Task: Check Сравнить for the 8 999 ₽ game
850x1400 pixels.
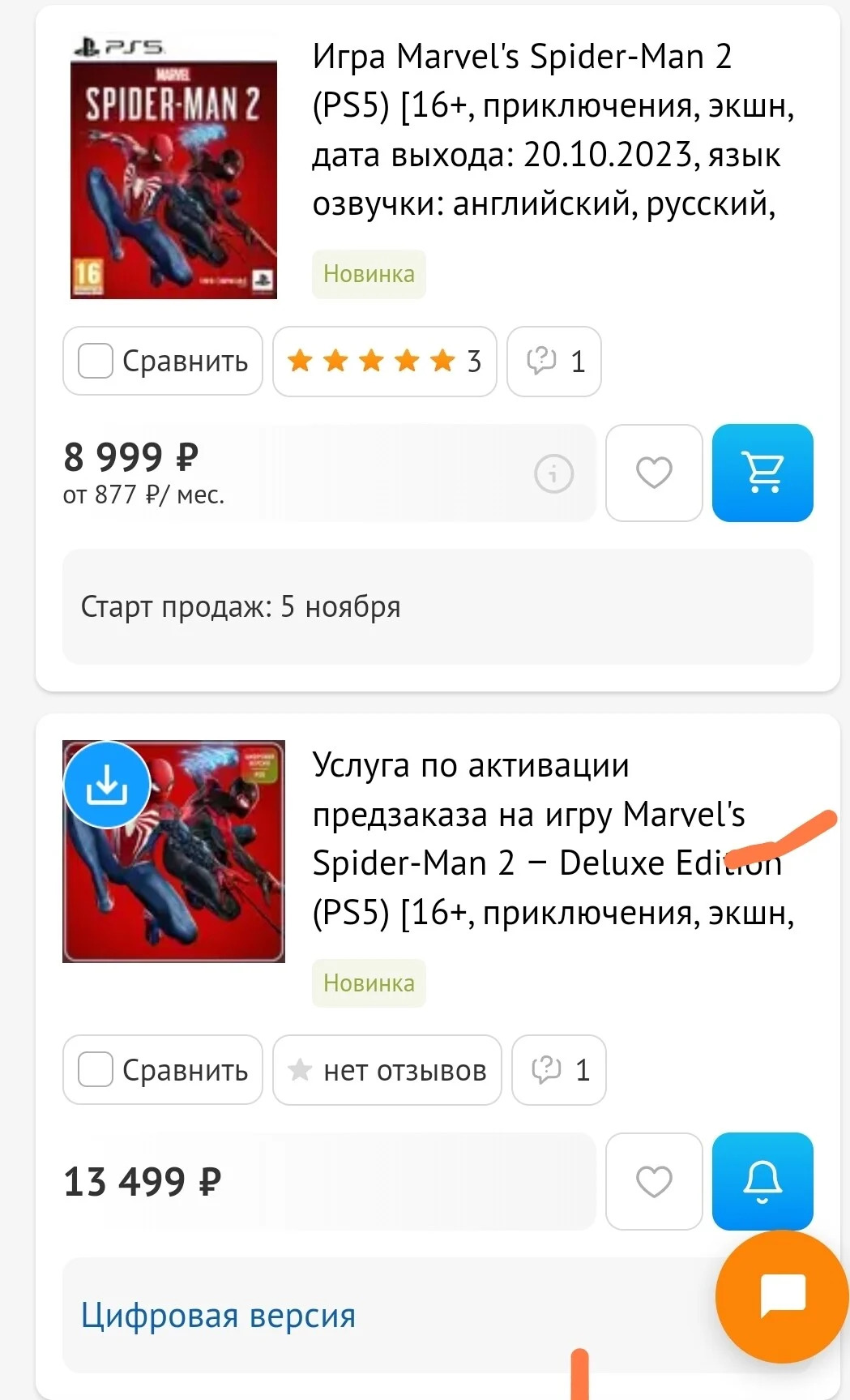Action: [163, 361]
